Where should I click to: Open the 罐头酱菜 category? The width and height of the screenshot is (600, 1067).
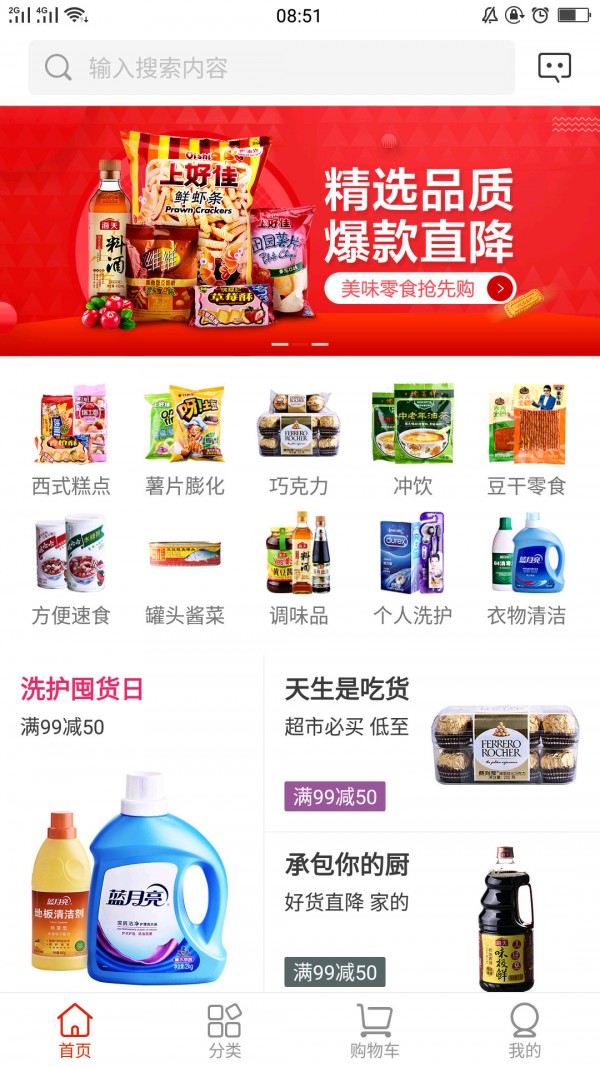pyautogui.click(x=184, y=569)
